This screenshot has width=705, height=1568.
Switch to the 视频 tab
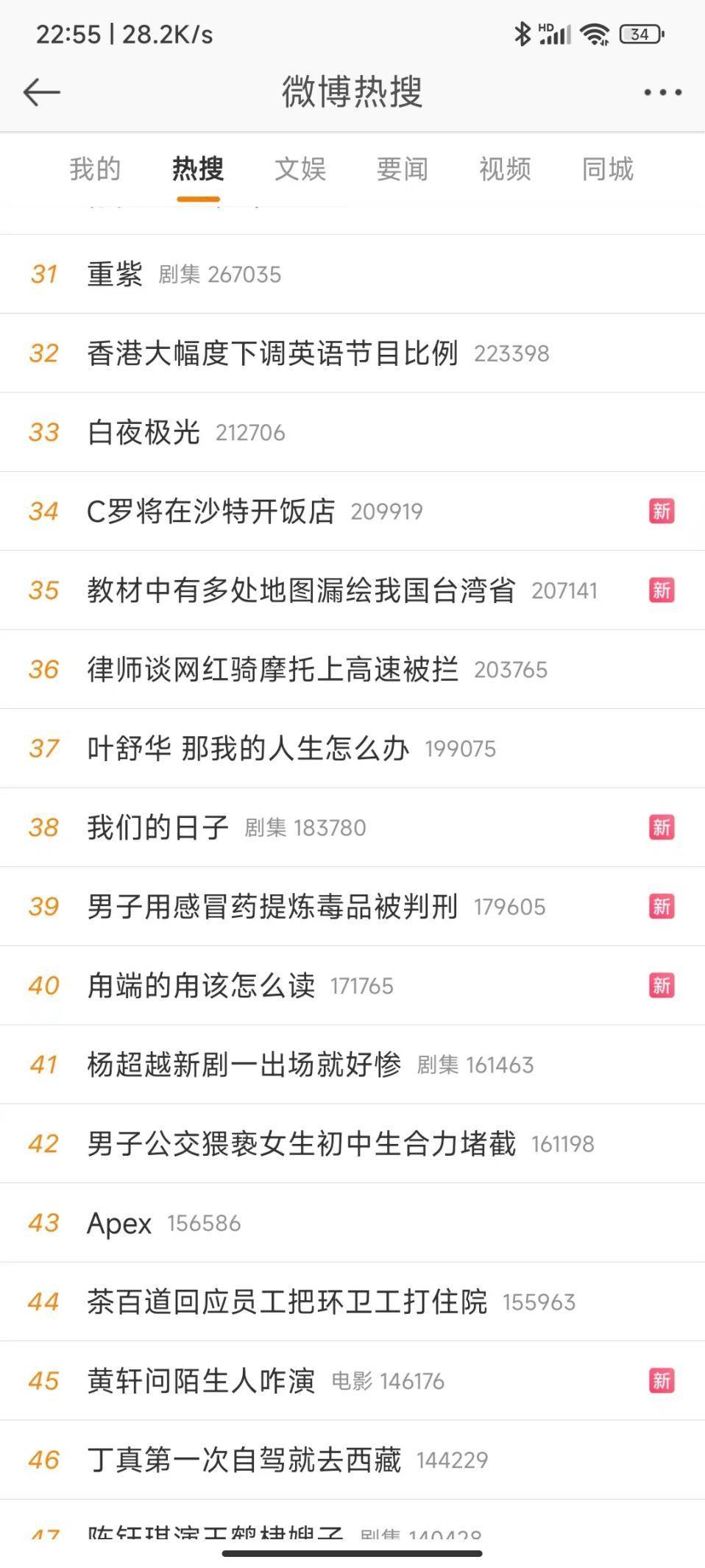click(505, 169)
